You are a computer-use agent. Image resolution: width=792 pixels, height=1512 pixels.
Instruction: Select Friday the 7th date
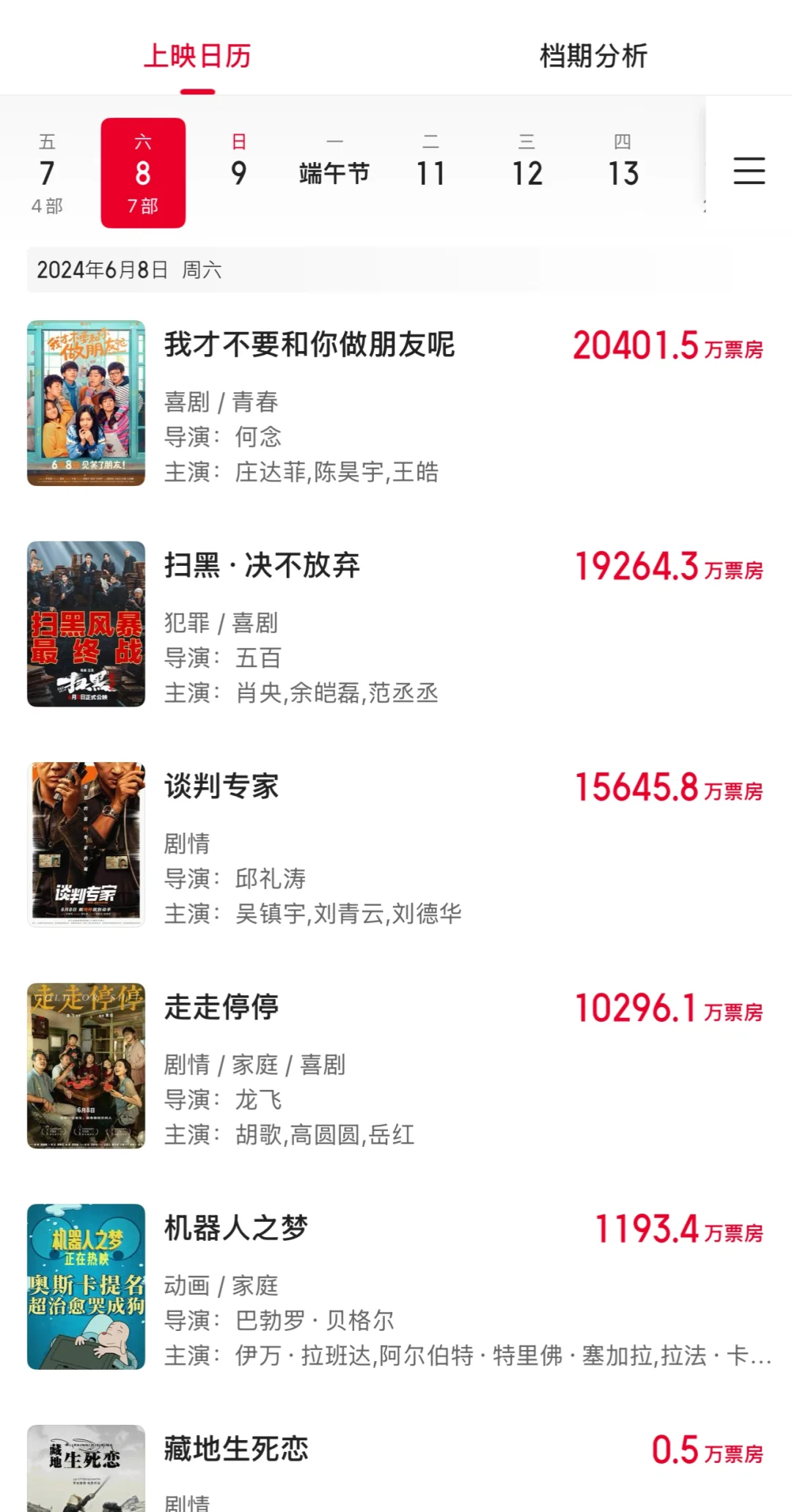point(47,173)
